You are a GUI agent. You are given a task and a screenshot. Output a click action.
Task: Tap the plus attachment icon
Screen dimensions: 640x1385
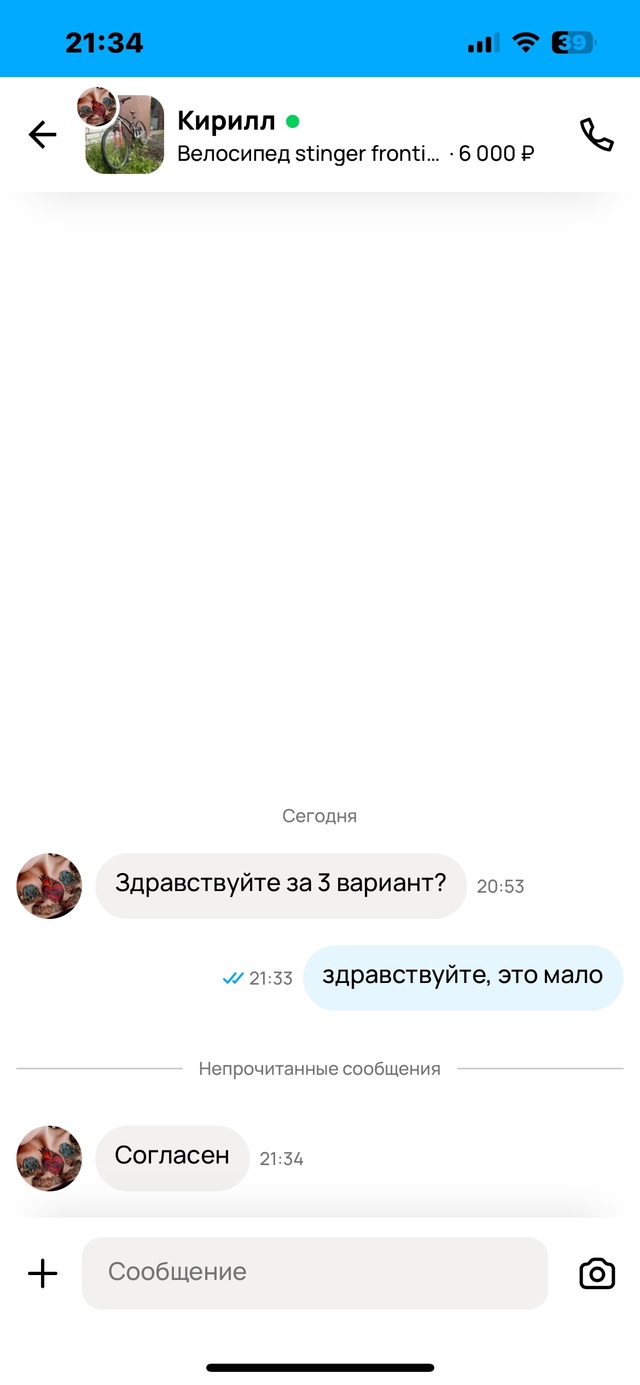(42, 1273)
